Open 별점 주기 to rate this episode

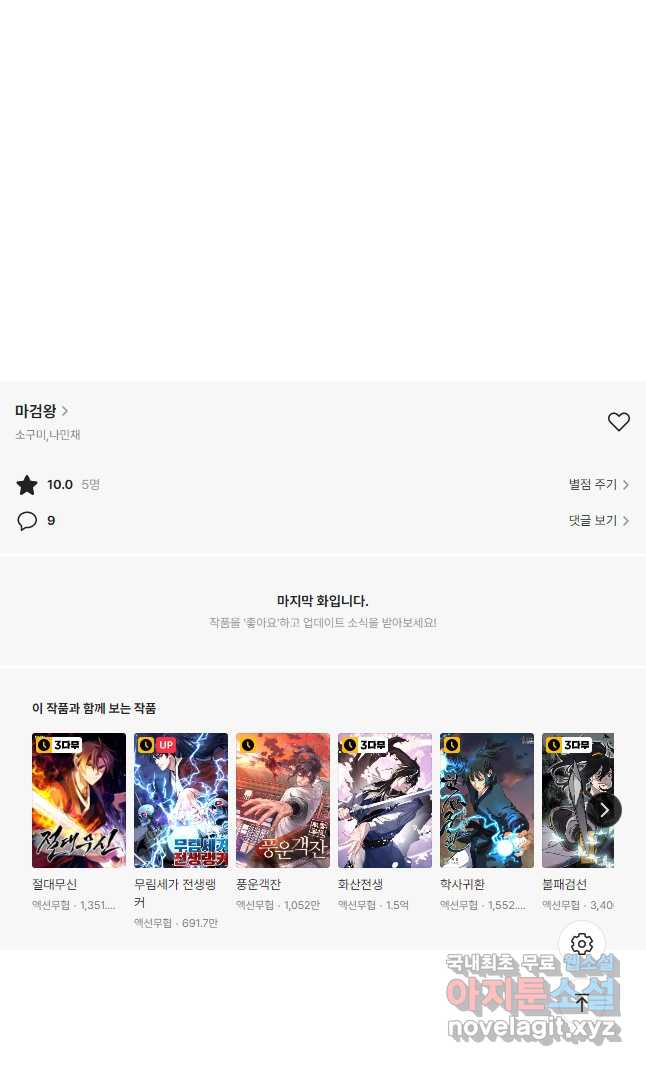(598, 484)
